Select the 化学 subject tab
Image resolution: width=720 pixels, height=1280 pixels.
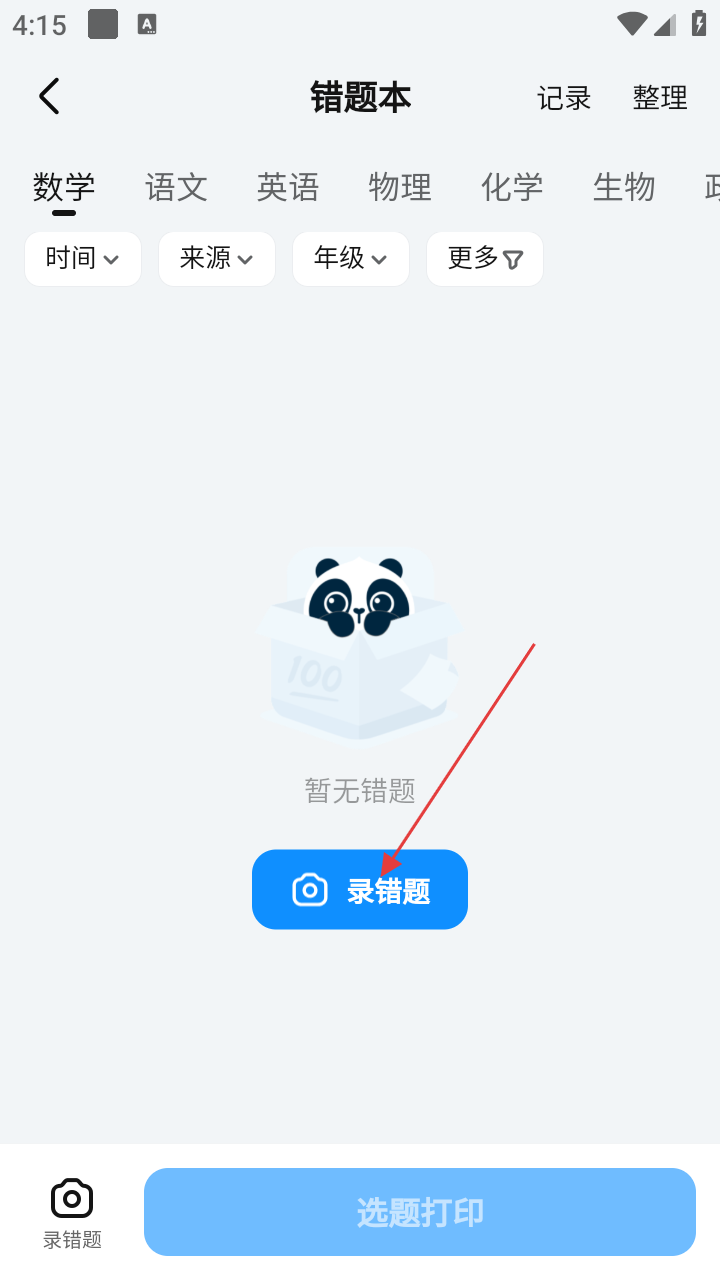pyautogui.click(x=512, y=187)
